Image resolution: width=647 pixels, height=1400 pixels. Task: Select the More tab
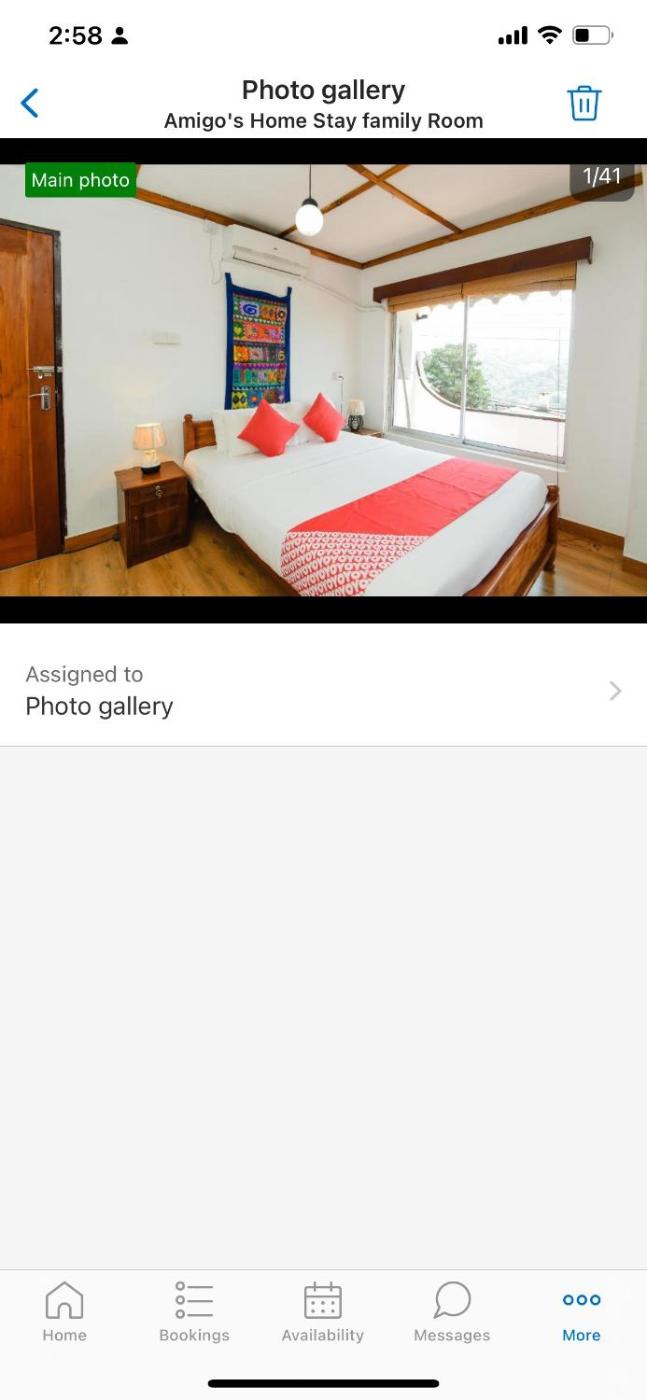point(581,1312)
